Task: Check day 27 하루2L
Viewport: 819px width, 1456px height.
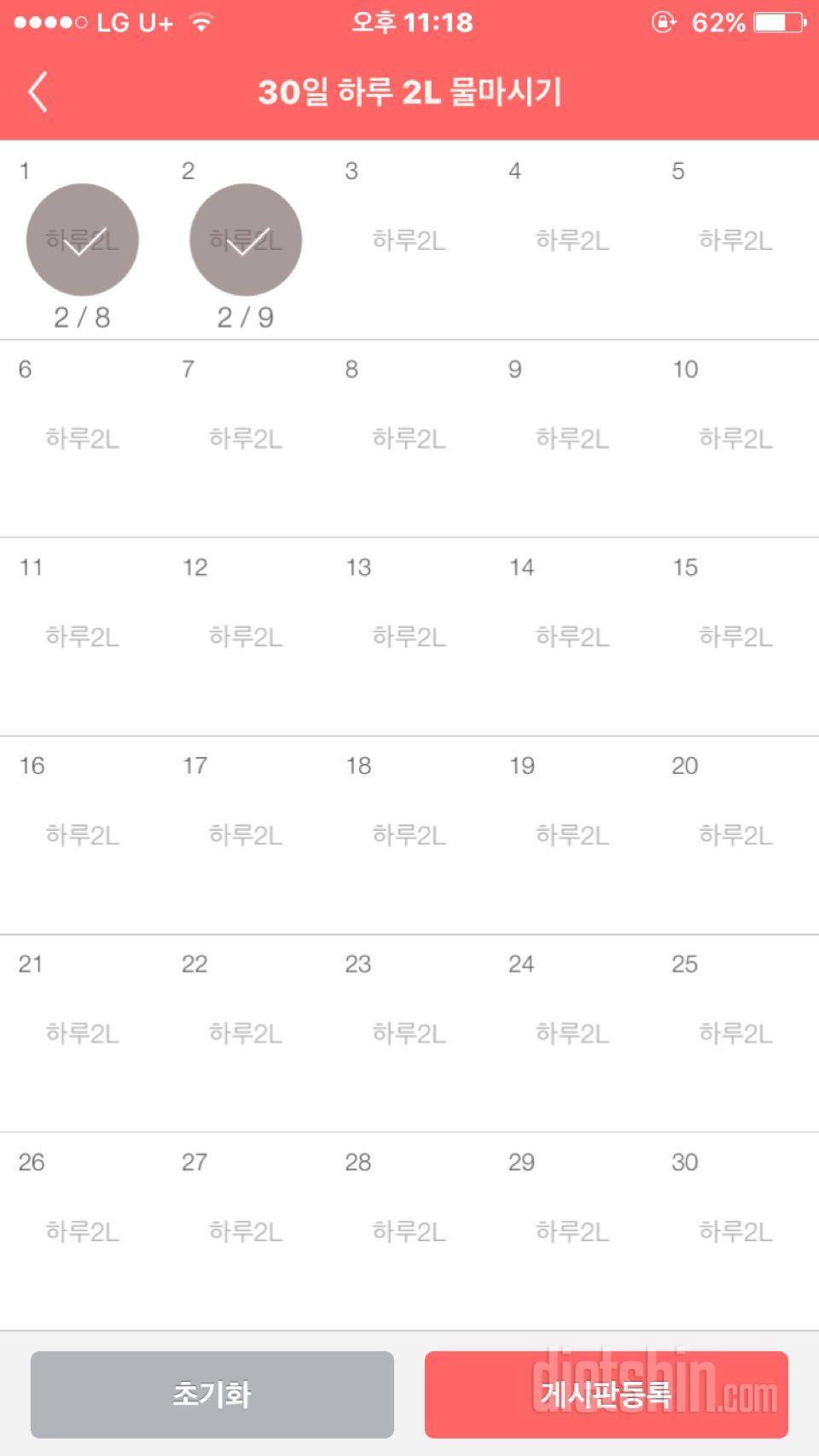Action: pos(246,1232)
